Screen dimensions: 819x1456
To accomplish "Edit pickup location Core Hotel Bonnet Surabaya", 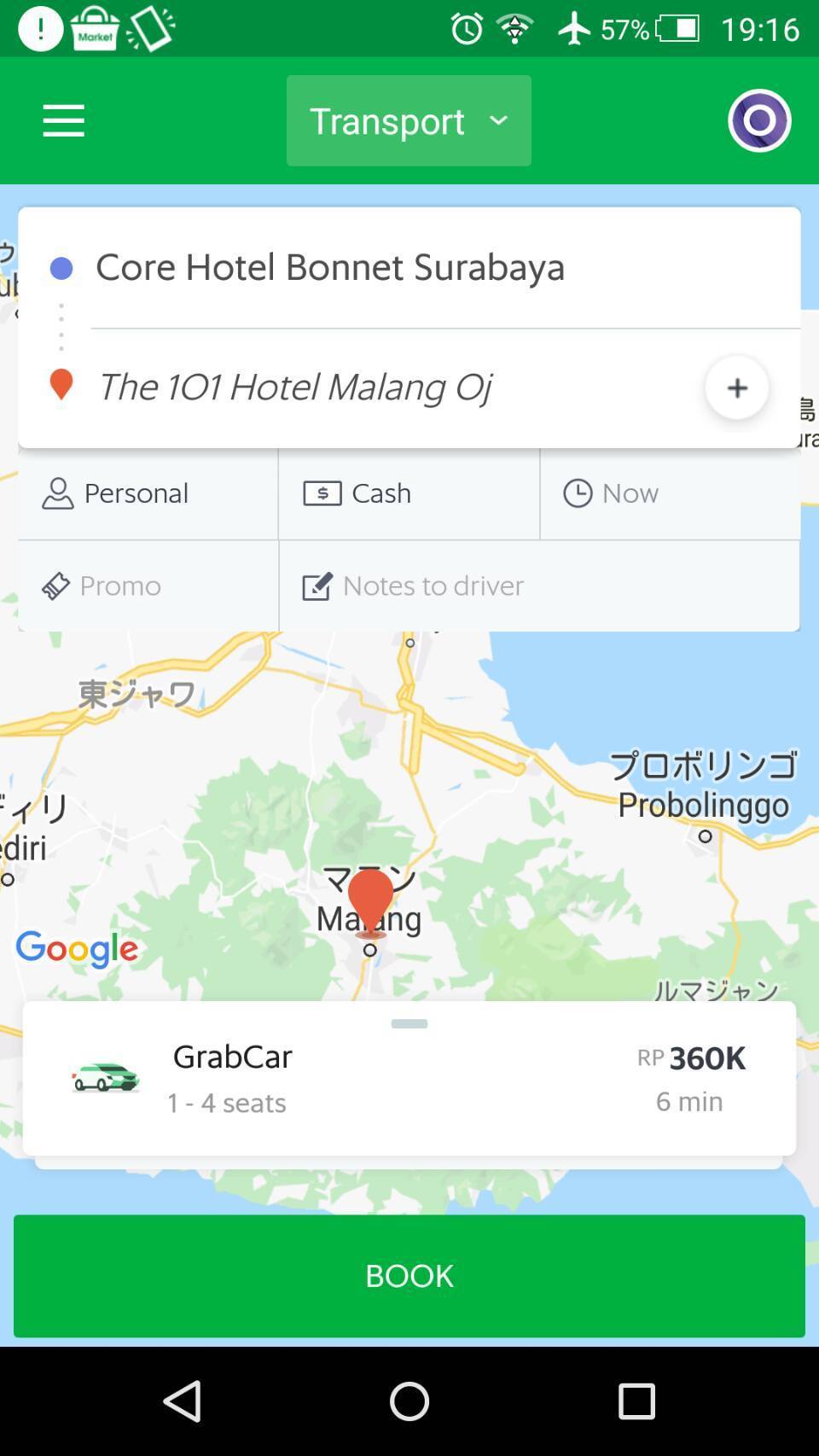I will point(330,267).
